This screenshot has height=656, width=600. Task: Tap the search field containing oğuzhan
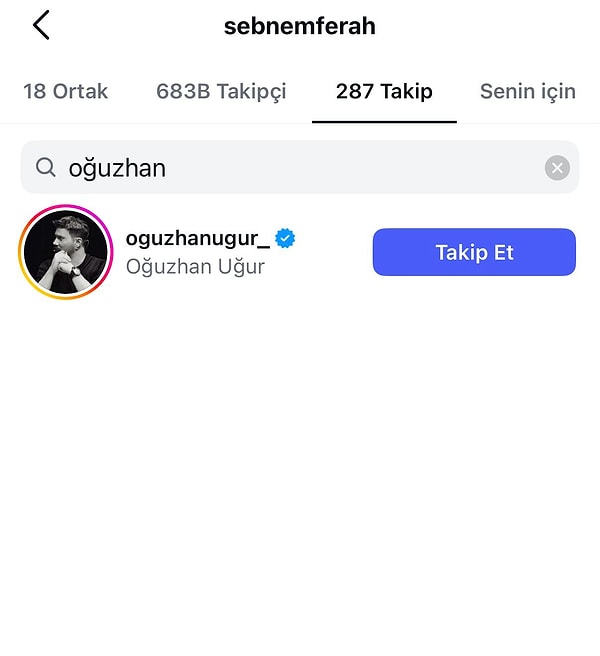click(x=290, y=168)
